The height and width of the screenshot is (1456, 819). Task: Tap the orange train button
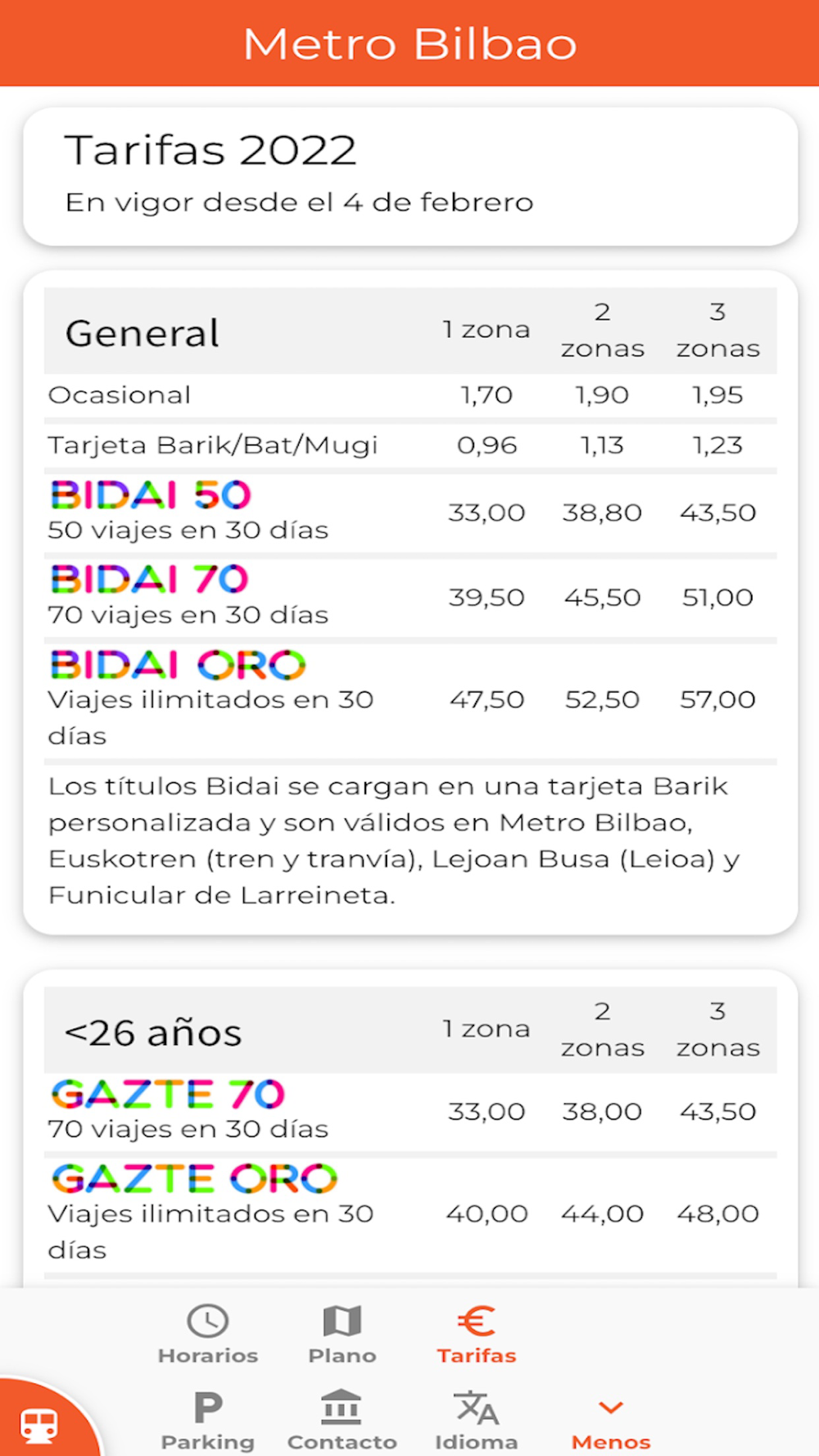pos(39,1425)
